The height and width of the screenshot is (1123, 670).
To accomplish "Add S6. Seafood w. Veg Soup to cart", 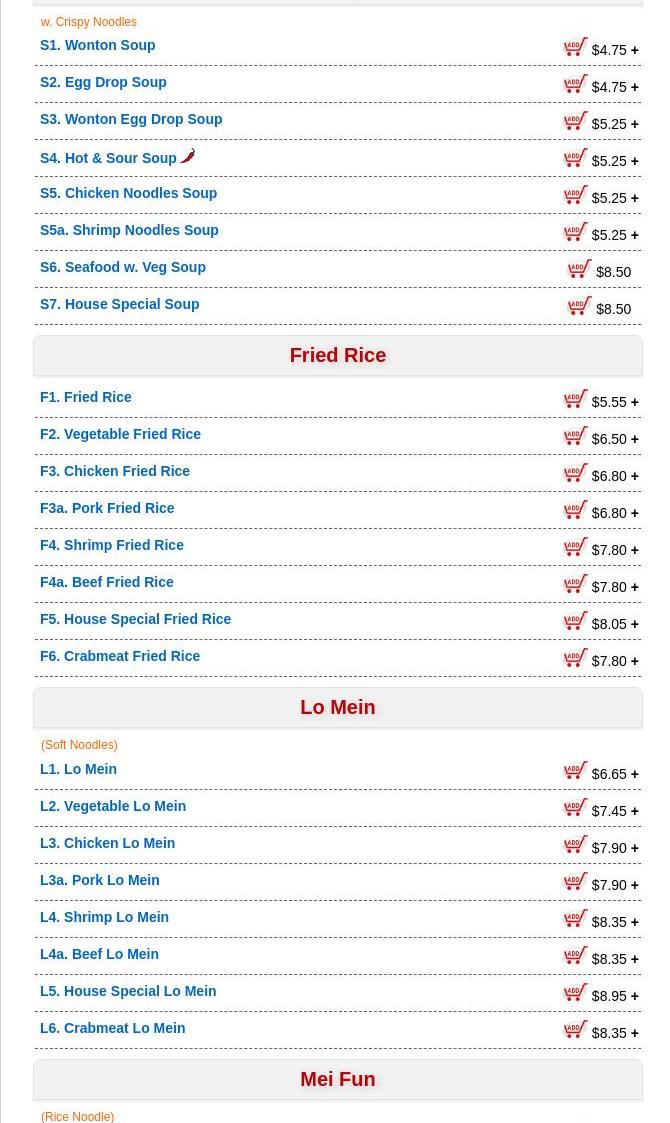I will 580,269.
